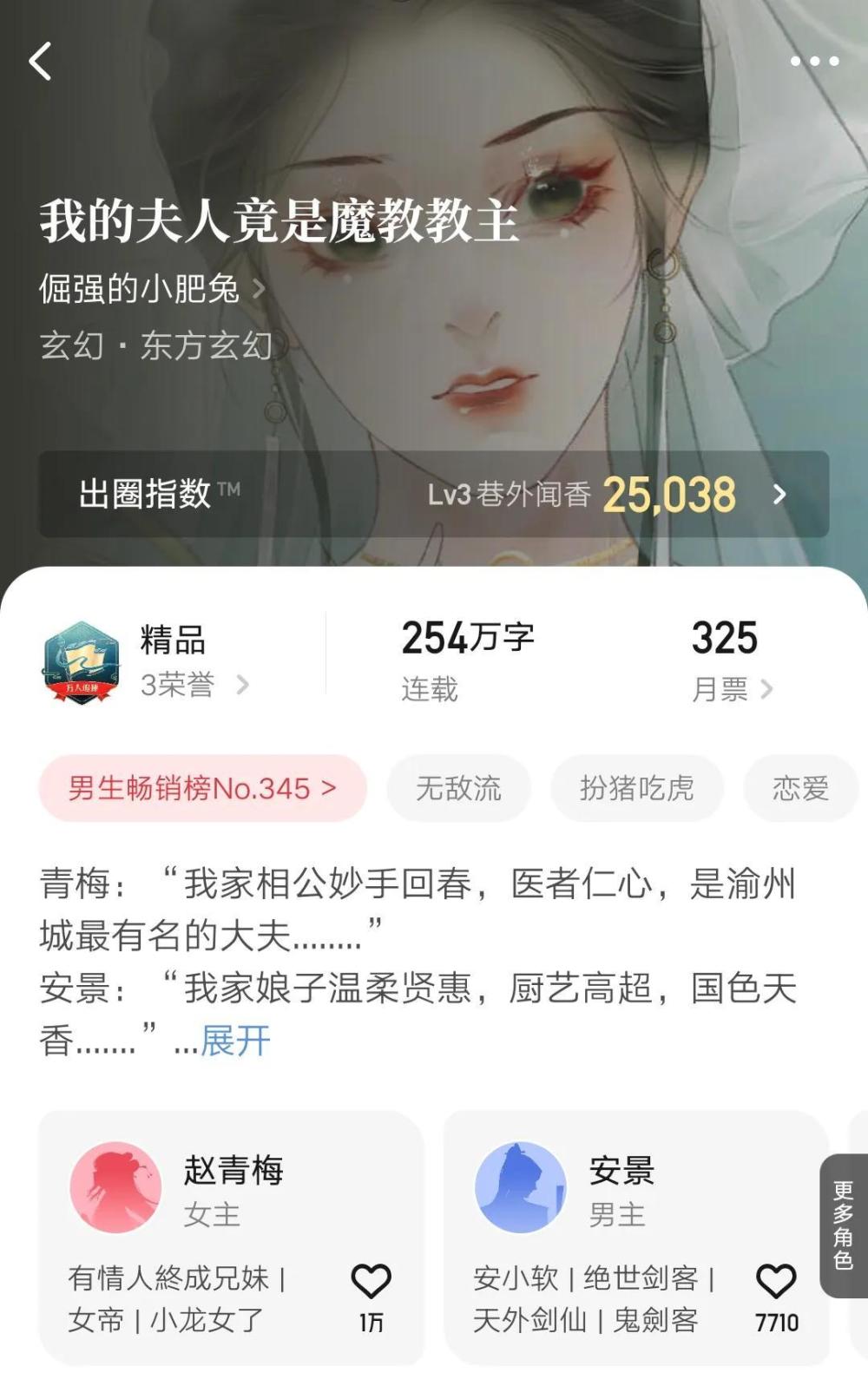The width and height of the screenshot is (868, 1386).
Task: Open the 出圈指数 popularity index bar
Action: point(433,494)
